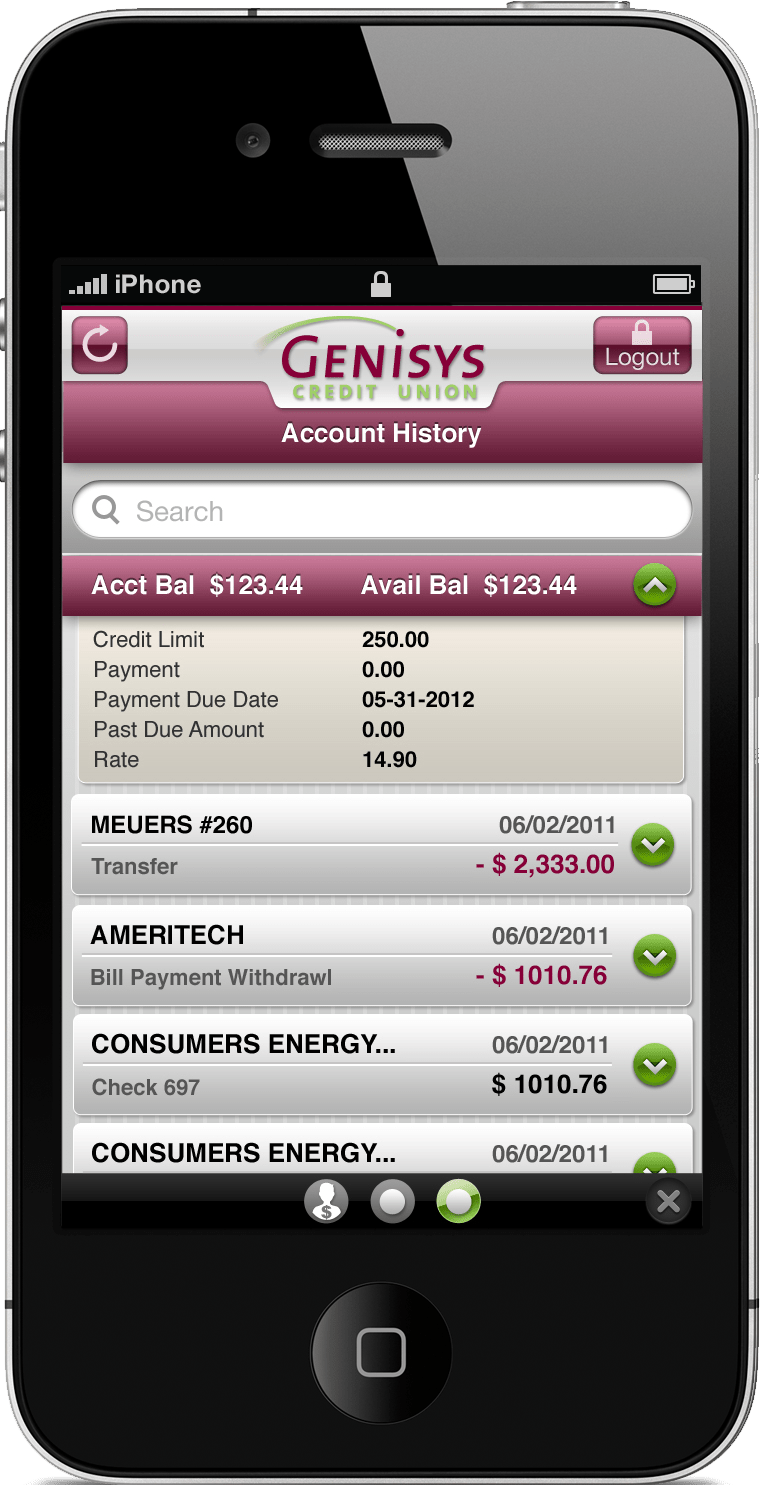
Task: Tap the iPhone home button
Action: (381, 1353)
